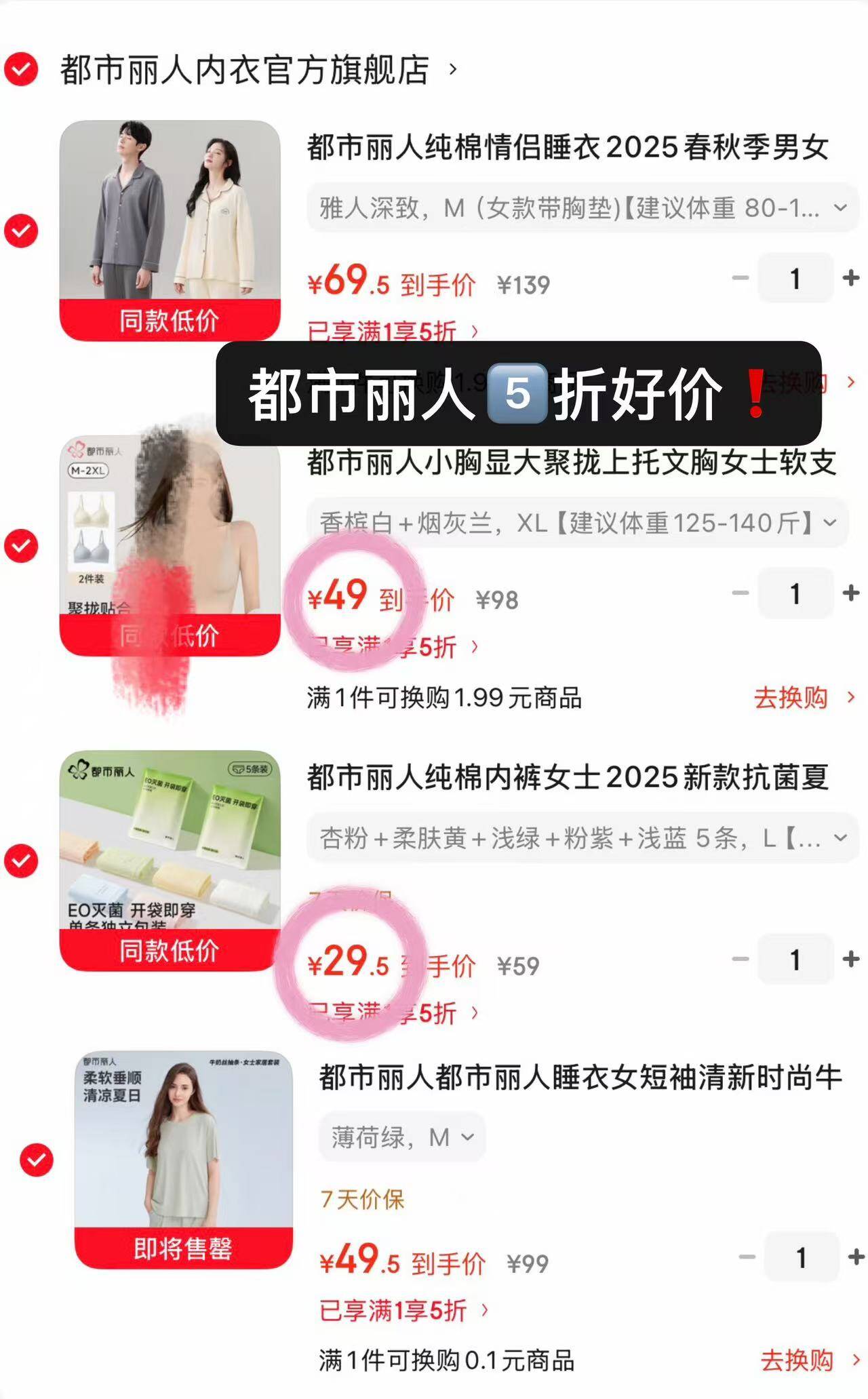Open the 纯棉内裤 product thumbnail
This screenshot has height=1399, width=868.
point(170,861)
